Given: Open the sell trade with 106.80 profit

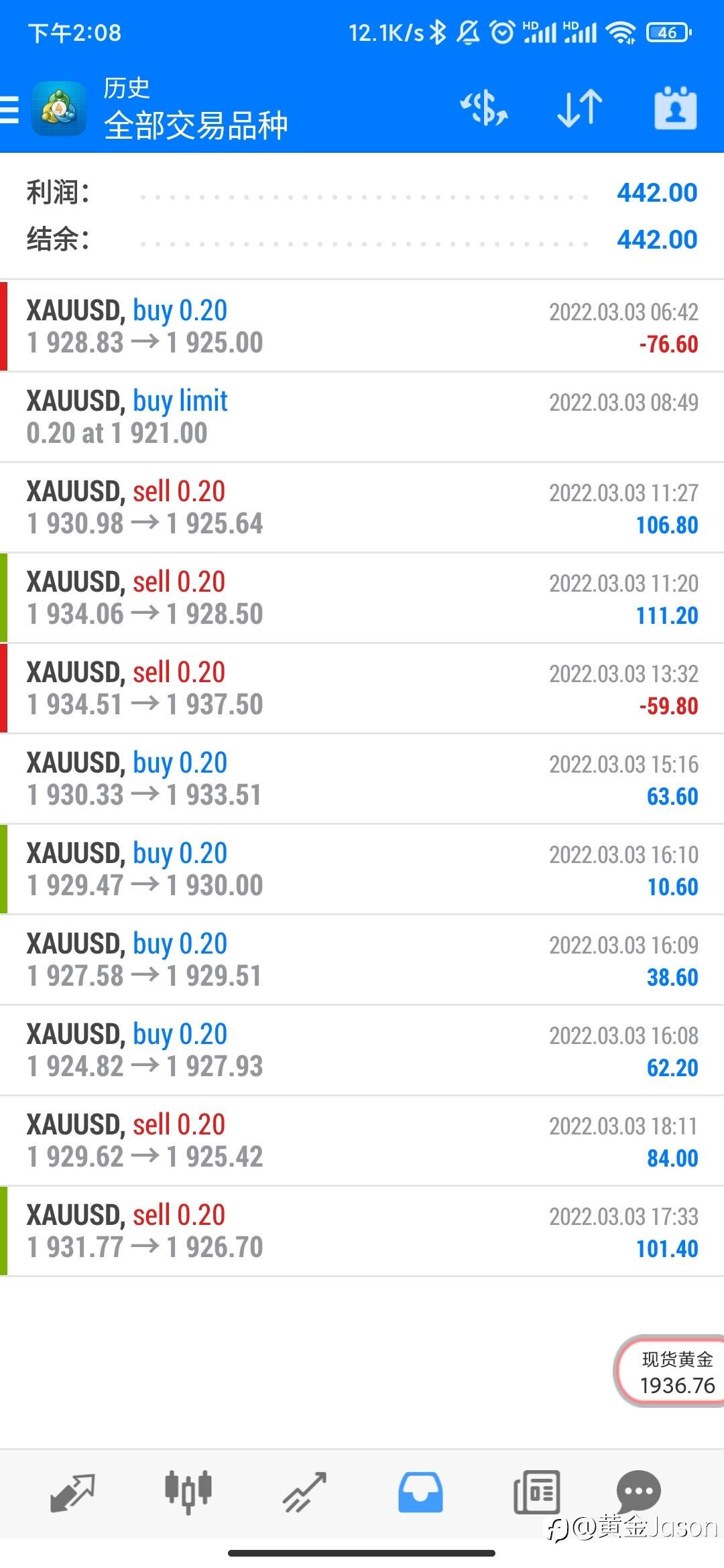Looking at the screenshot, I should coord(362,507).
